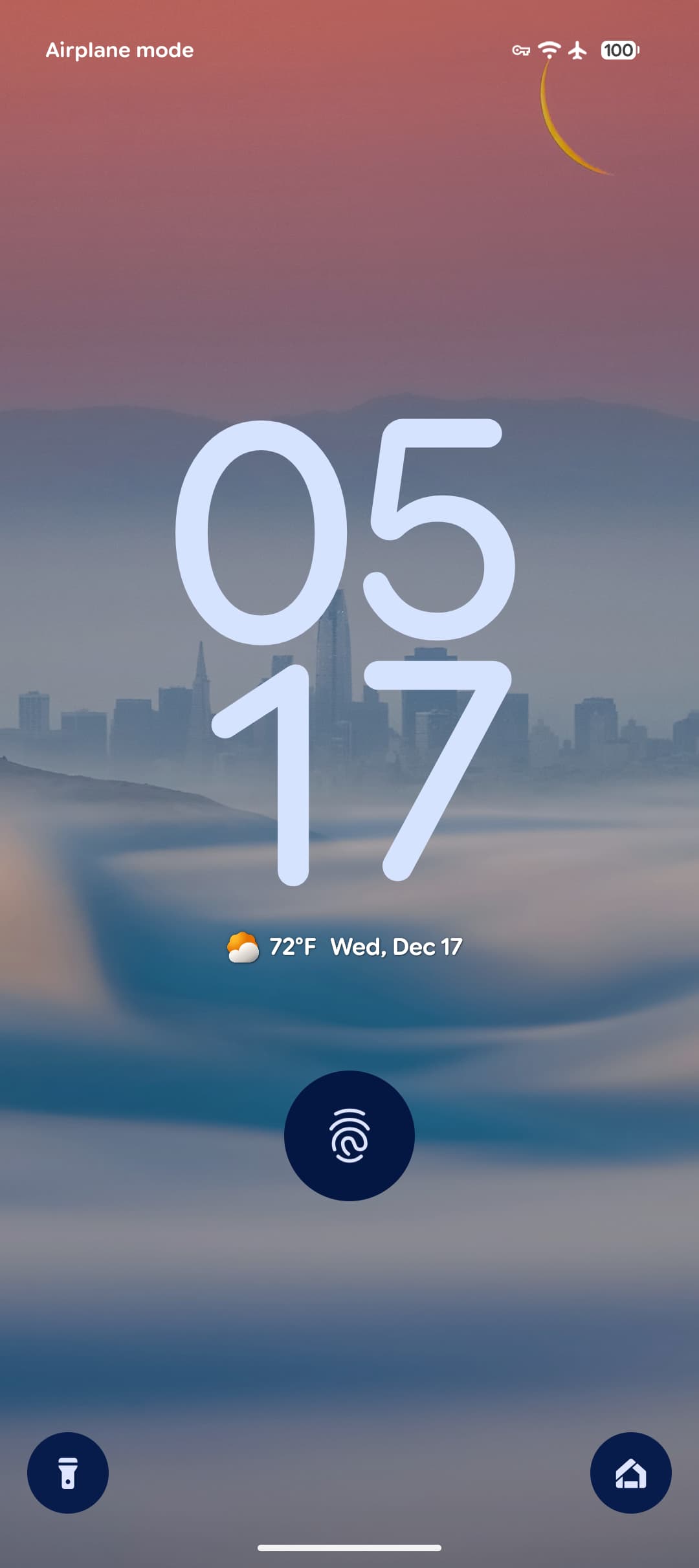The height and width of the screenshot is (1568, 699).
Task: Open the Home controls shortcut
Action: 630,1473
